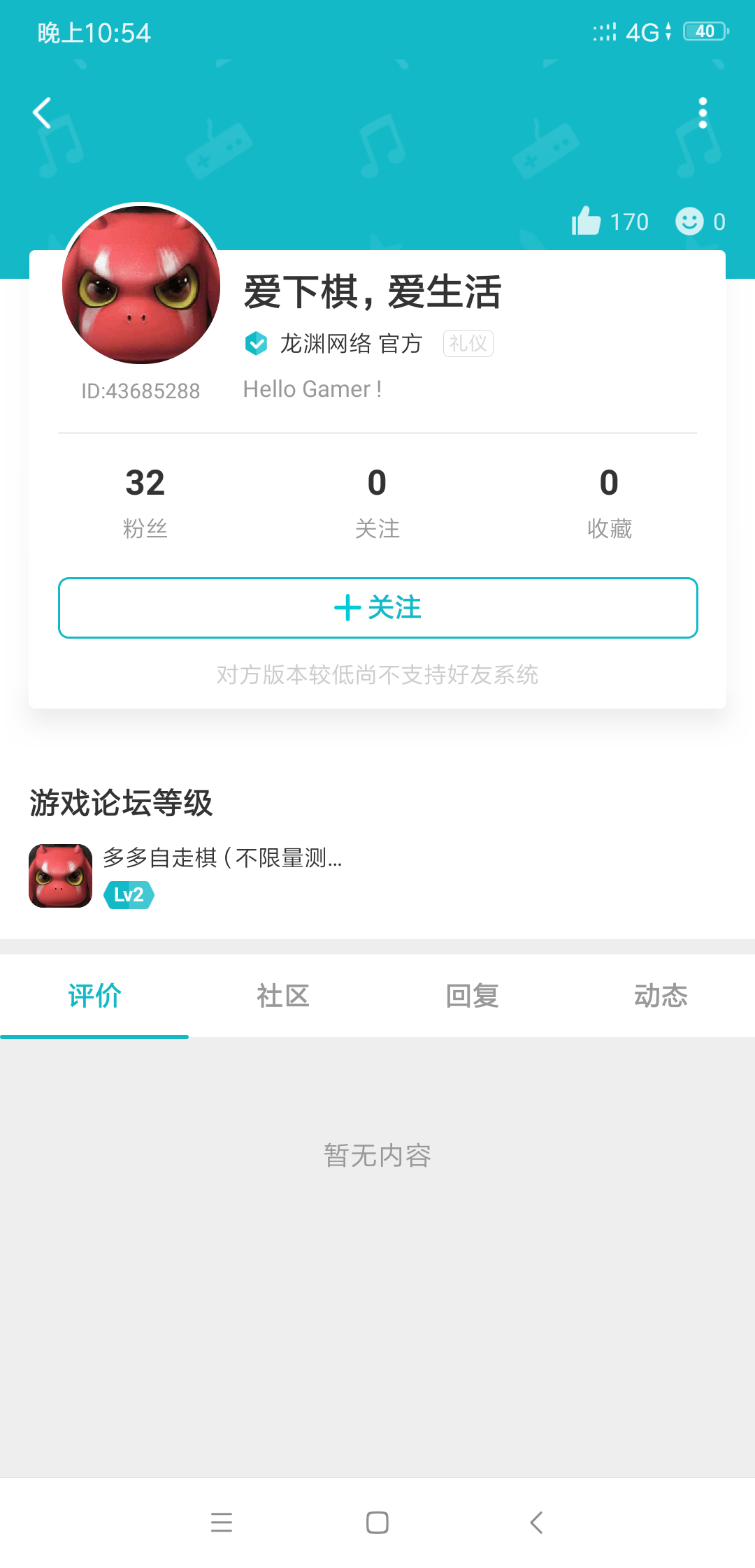This screenshot has height=1568, width=755.
Task: Switch to the 评价 tab
Action: [94, 996]
